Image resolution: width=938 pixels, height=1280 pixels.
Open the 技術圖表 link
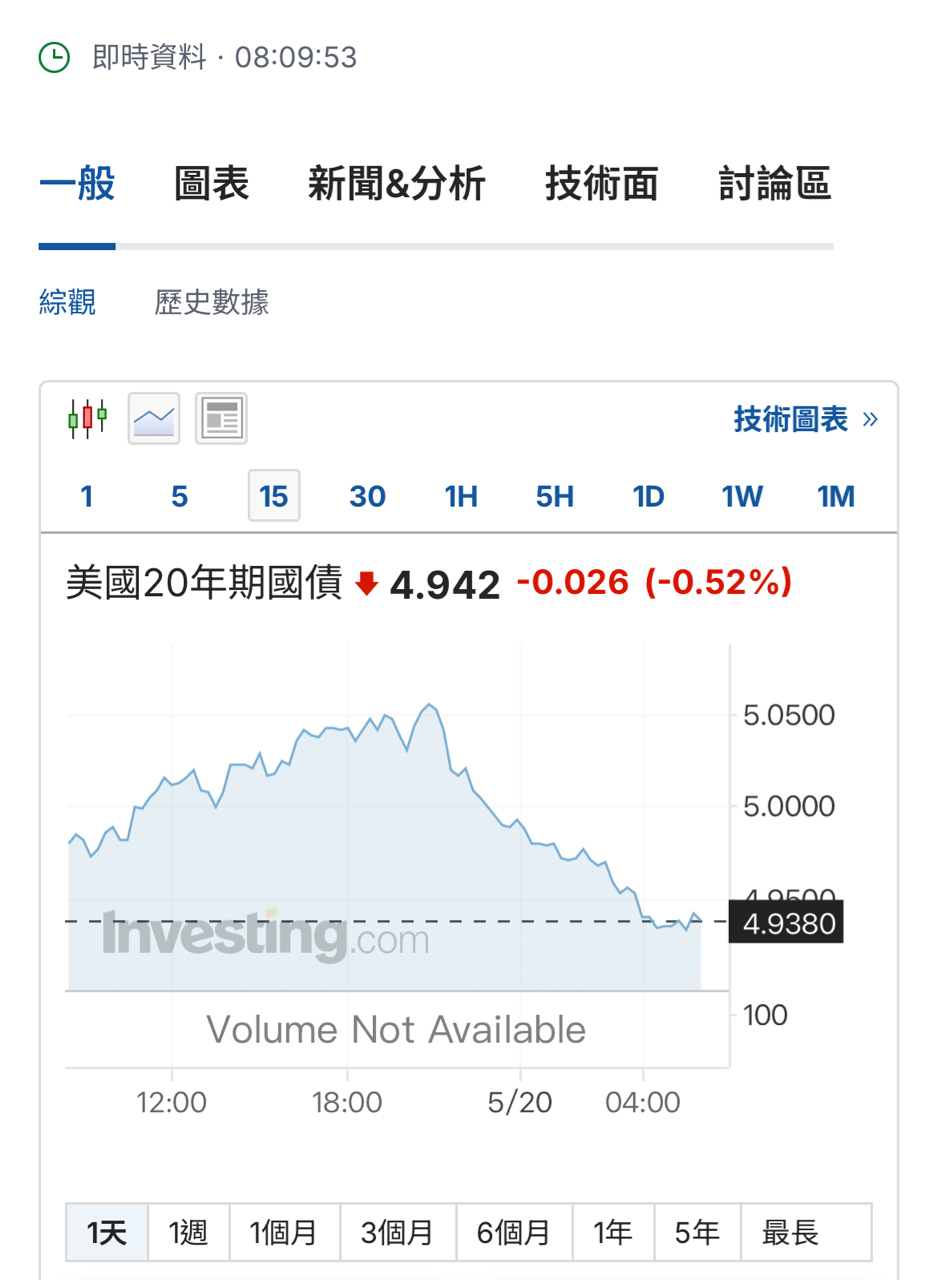click(x=805, y=419)
